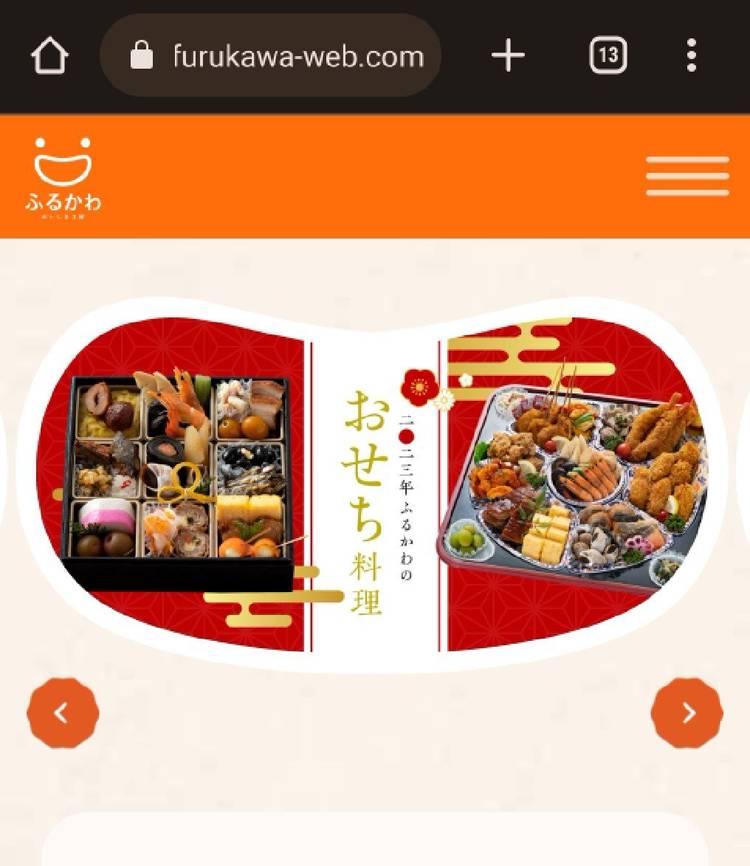Open the browser overflow menu

[x=691, y=56]
